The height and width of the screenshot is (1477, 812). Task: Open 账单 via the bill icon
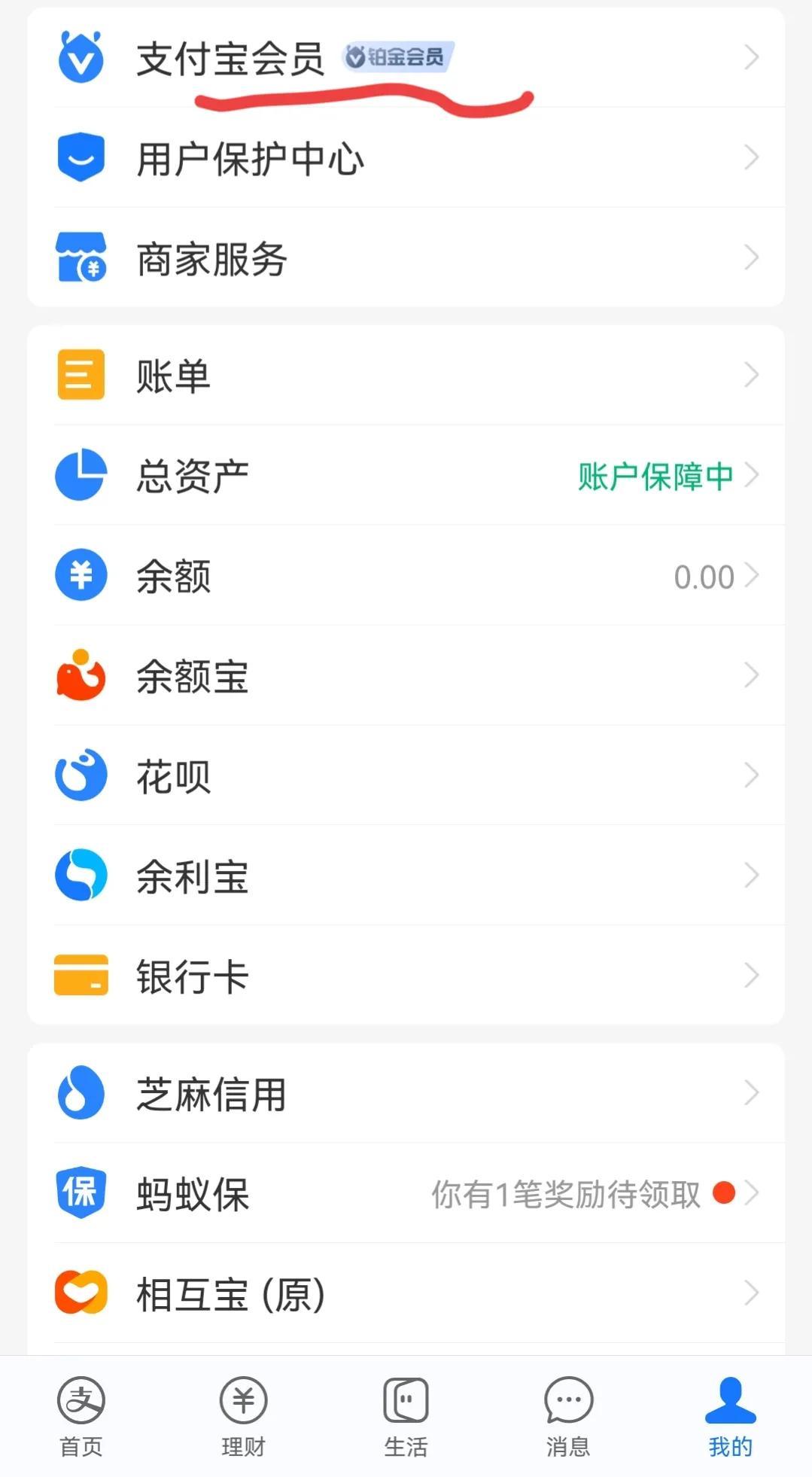[81, 374]
